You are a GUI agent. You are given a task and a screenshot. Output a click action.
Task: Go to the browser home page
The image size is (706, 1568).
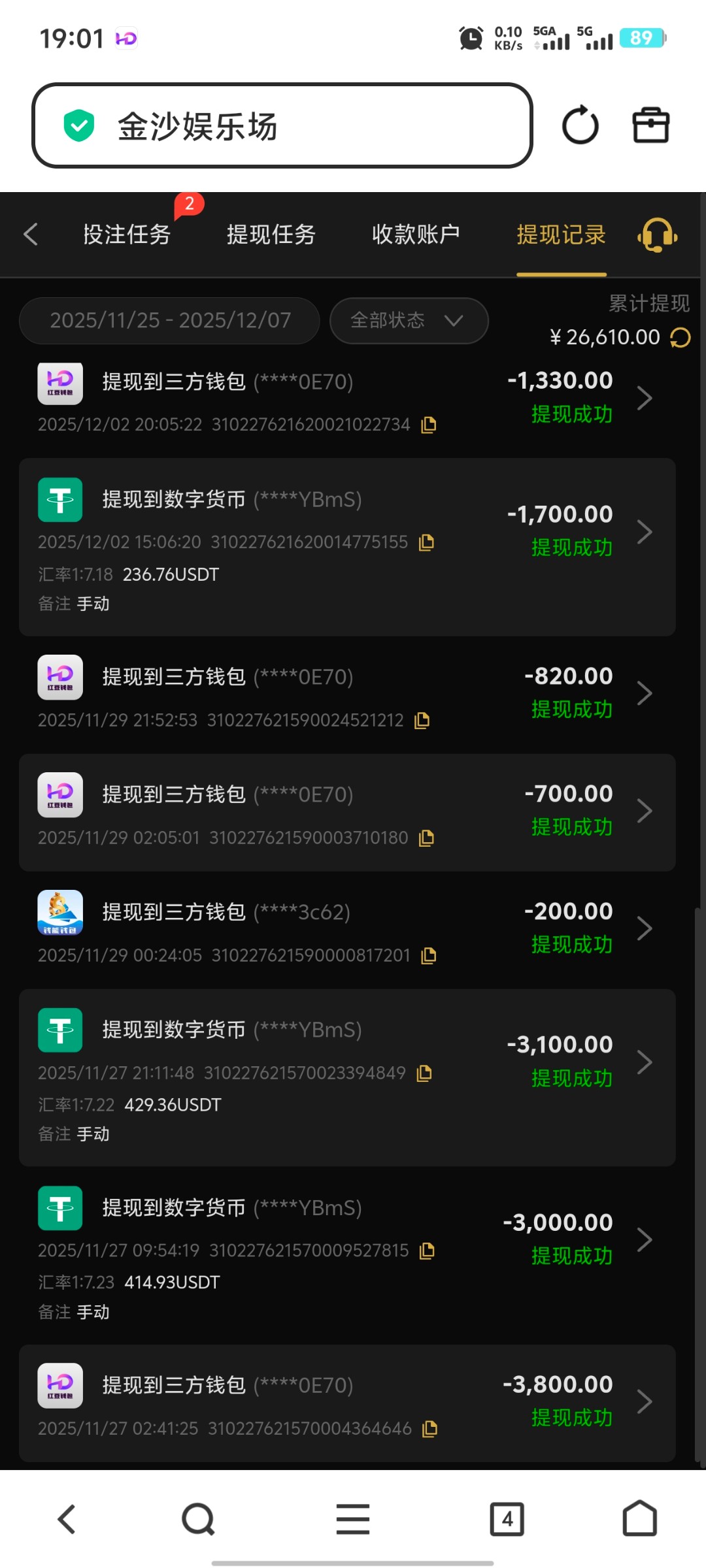(x=639, y=1519)
